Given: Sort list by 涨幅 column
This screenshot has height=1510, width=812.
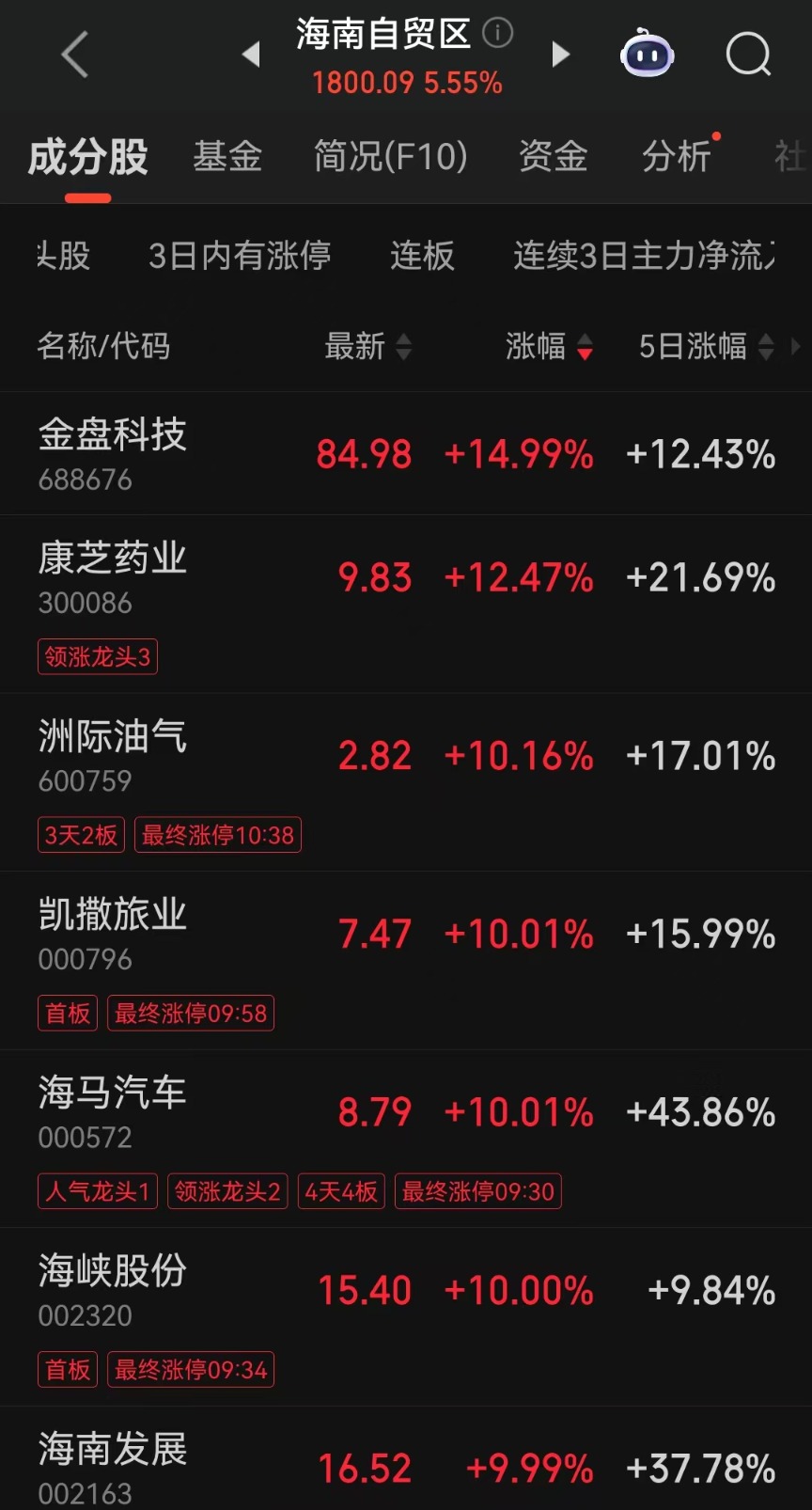Looking at the screenshot, I should point(549,347).
